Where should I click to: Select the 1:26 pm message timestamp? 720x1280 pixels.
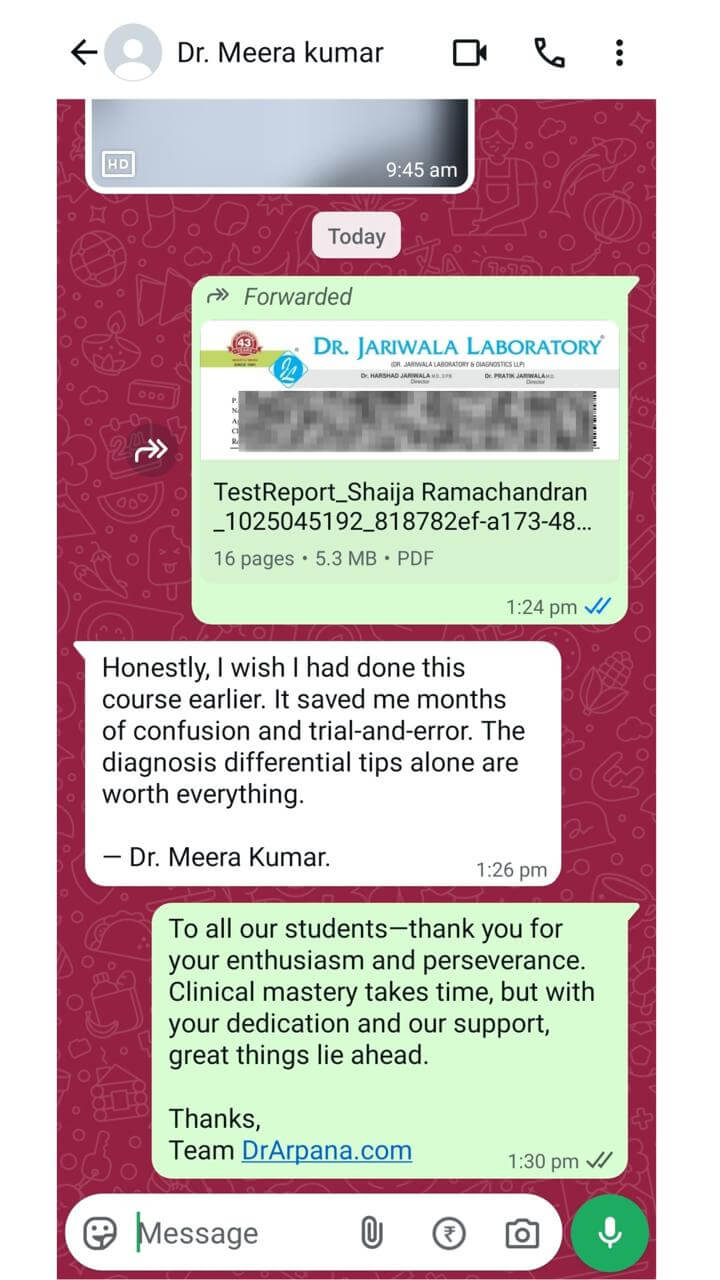pos(512,870)
